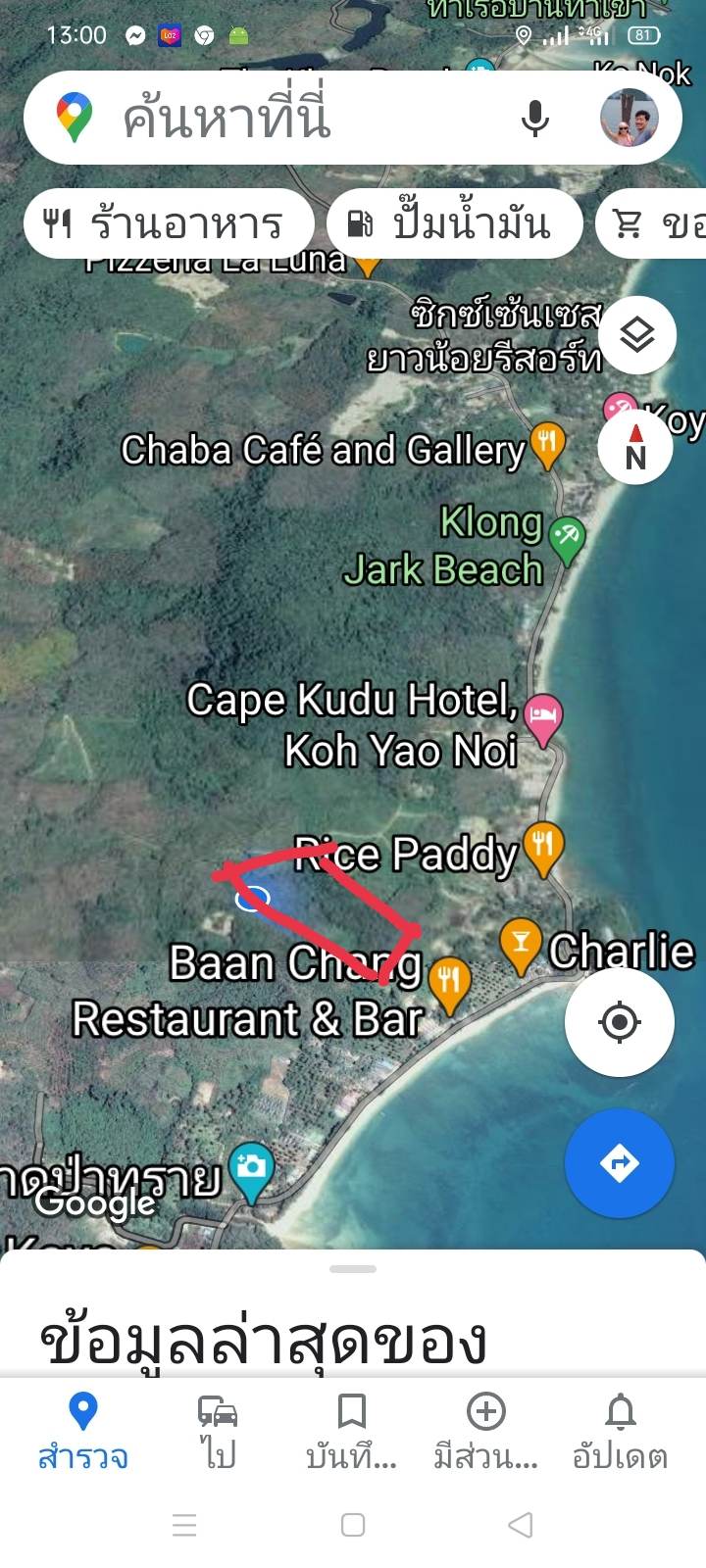Open directions with the blue arrow button
706x1568 pixels.
(619, 1163)
